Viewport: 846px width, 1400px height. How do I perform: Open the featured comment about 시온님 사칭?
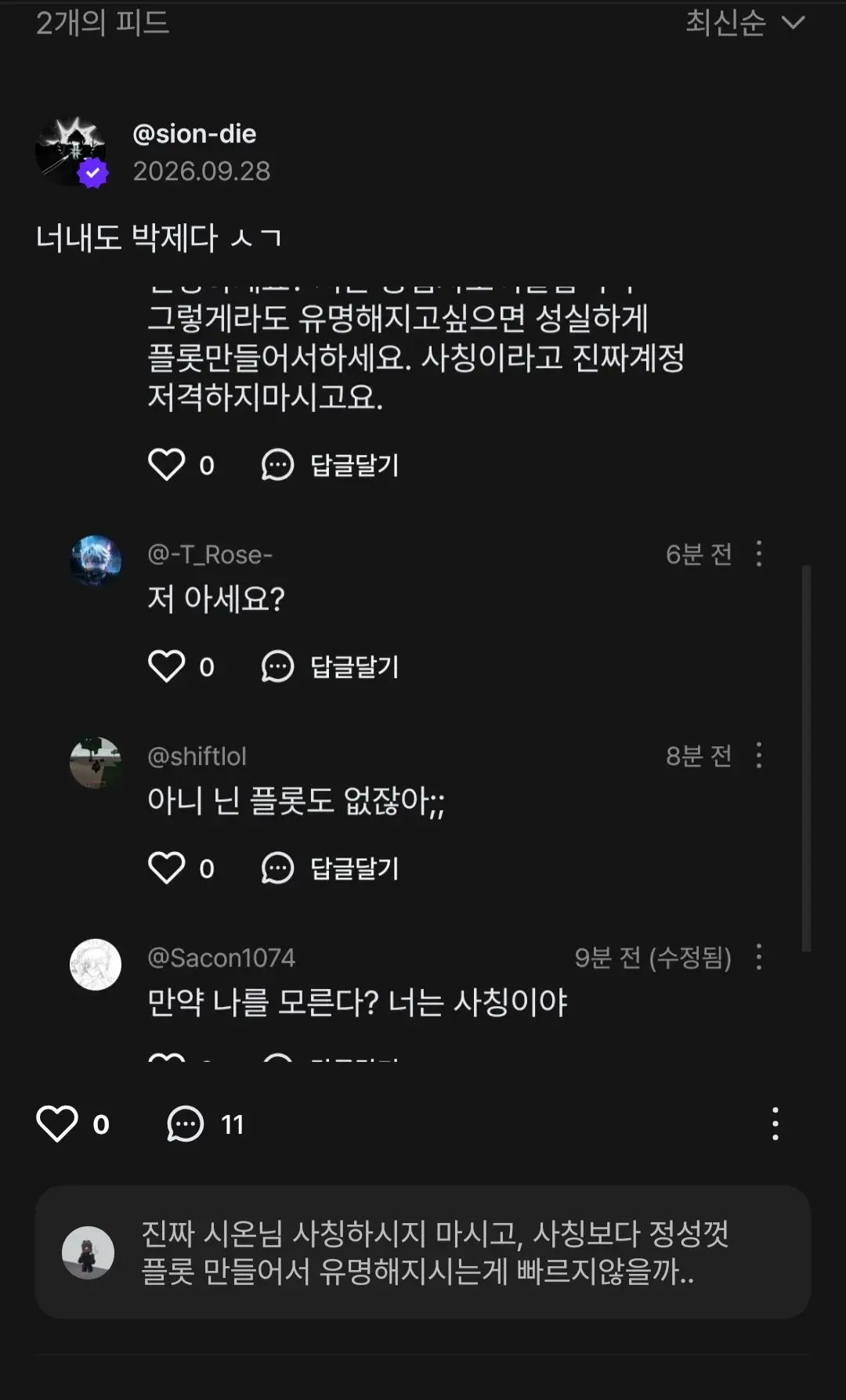(x=423, y=1252)
